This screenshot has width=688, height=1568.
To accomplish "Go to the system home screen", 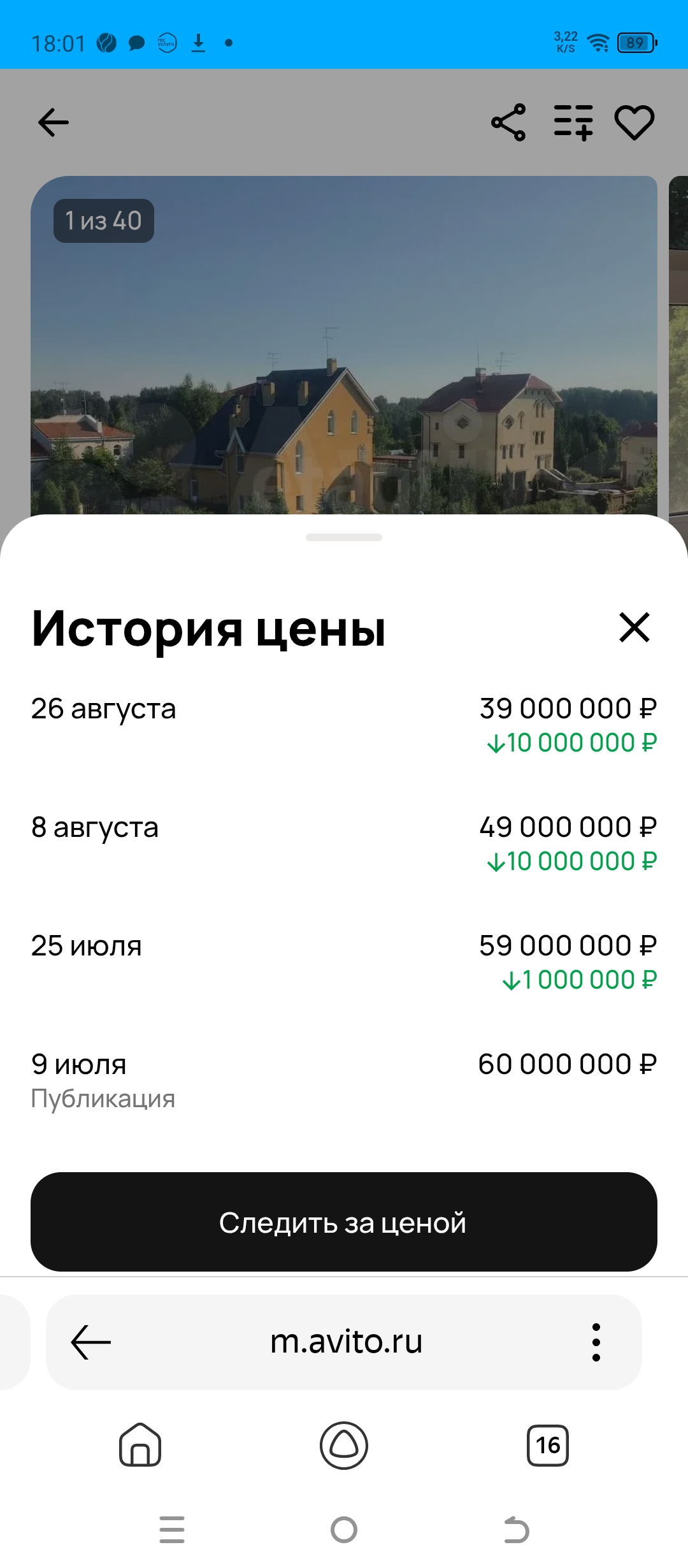I will click(x=344, y=1530).
